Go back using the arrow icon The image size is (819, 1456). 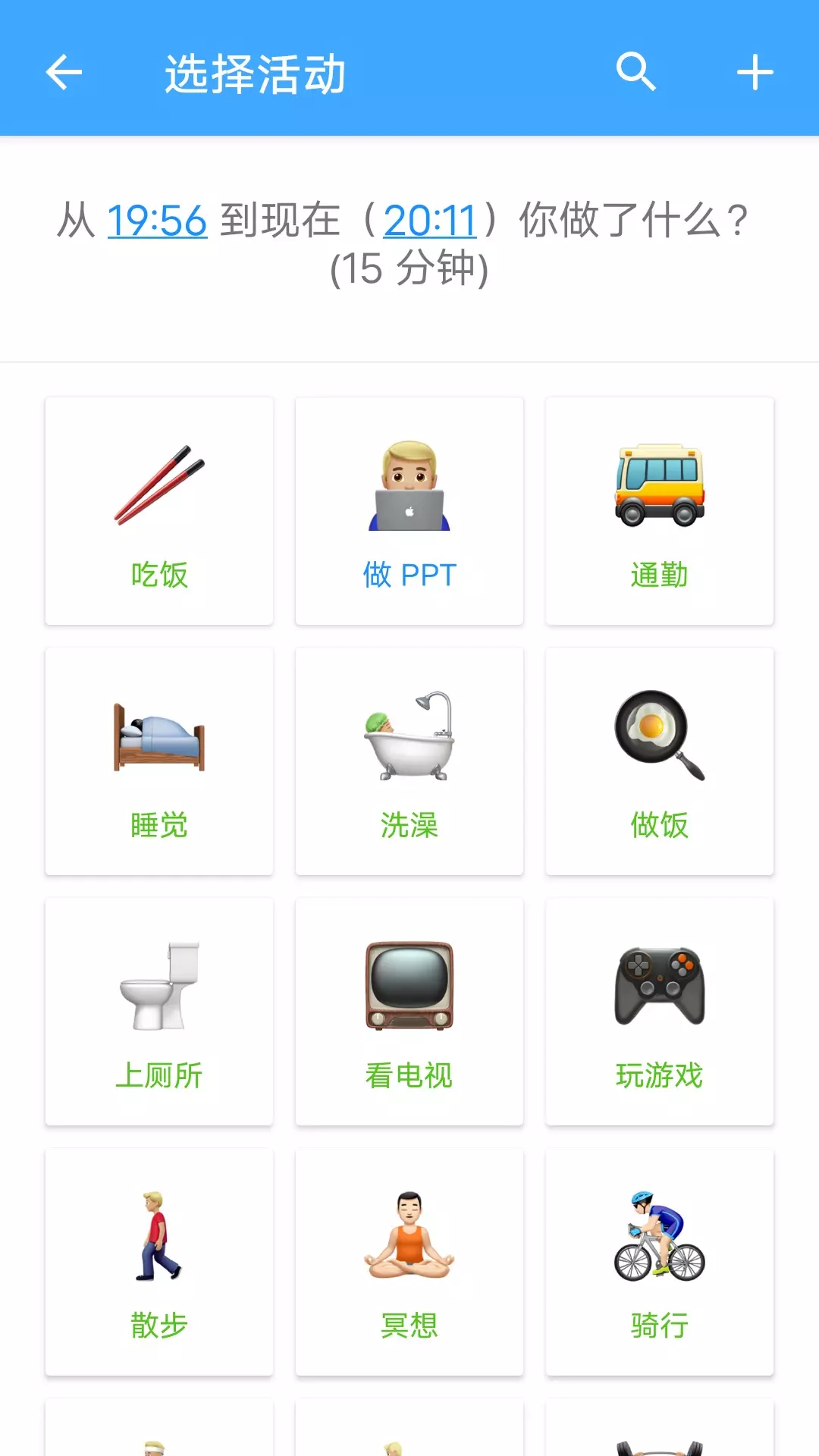[64, 74]
